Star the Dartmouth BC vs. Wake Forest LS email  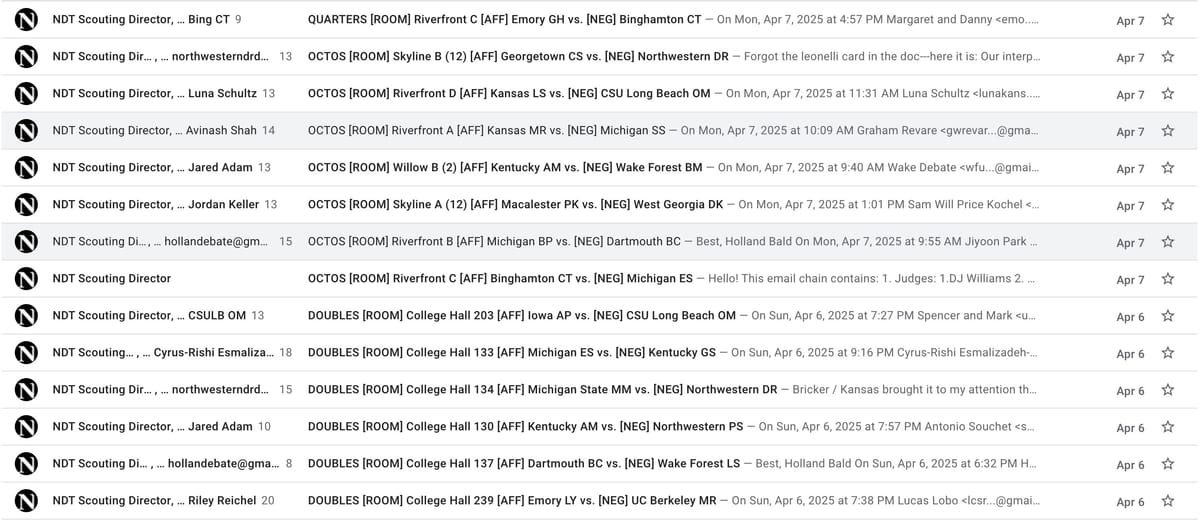pyautogui.click(x=1167, y=464)
